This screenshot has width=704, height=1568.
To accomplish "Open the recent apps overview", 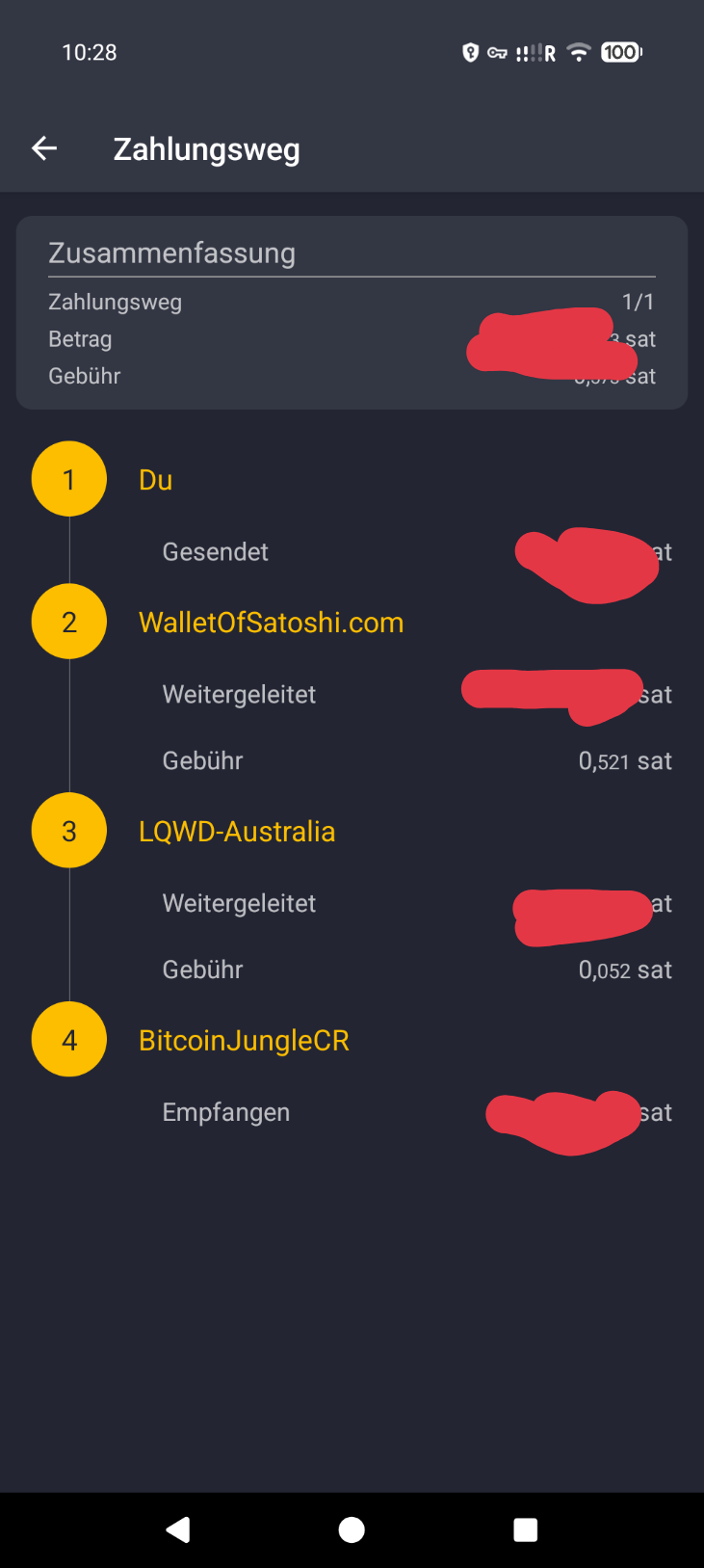I will pyautogui.click(x=525, y=1529).
